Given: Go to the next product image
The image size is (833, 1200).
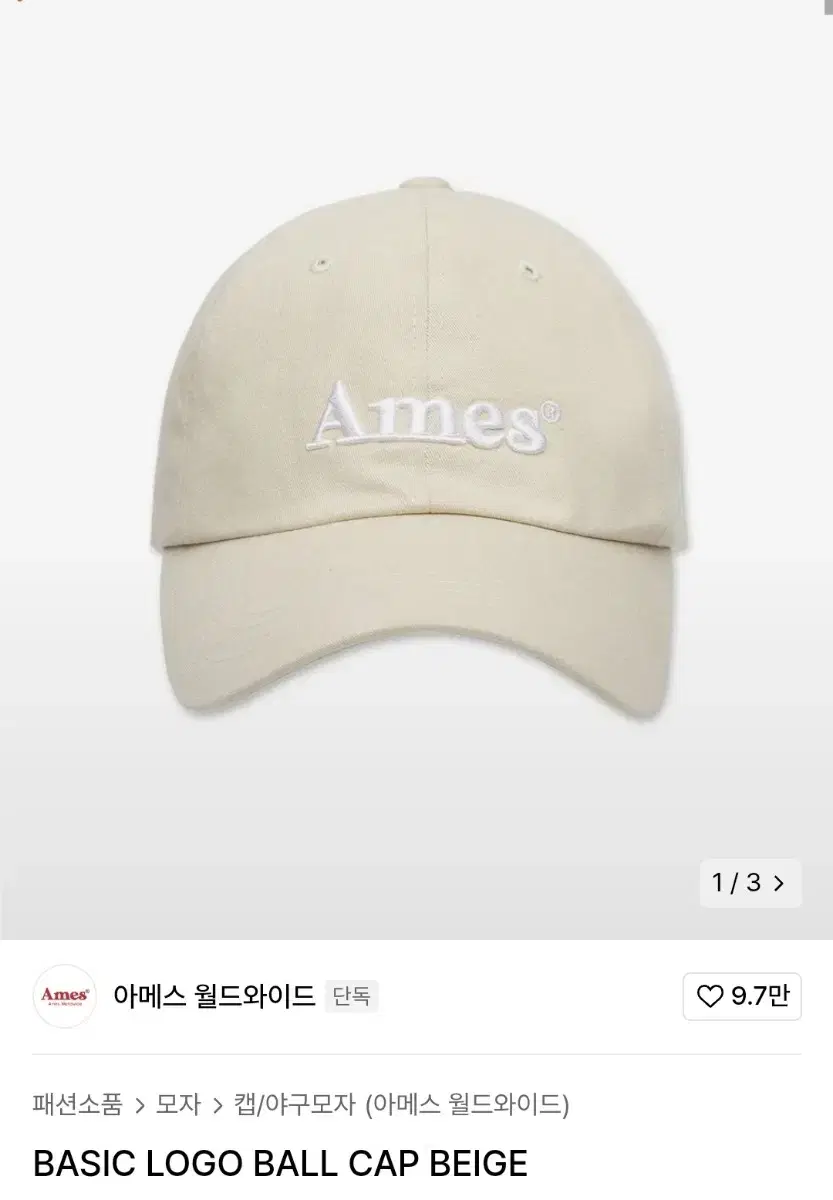Looking at the screenshot, I should [x=750, y=883].
